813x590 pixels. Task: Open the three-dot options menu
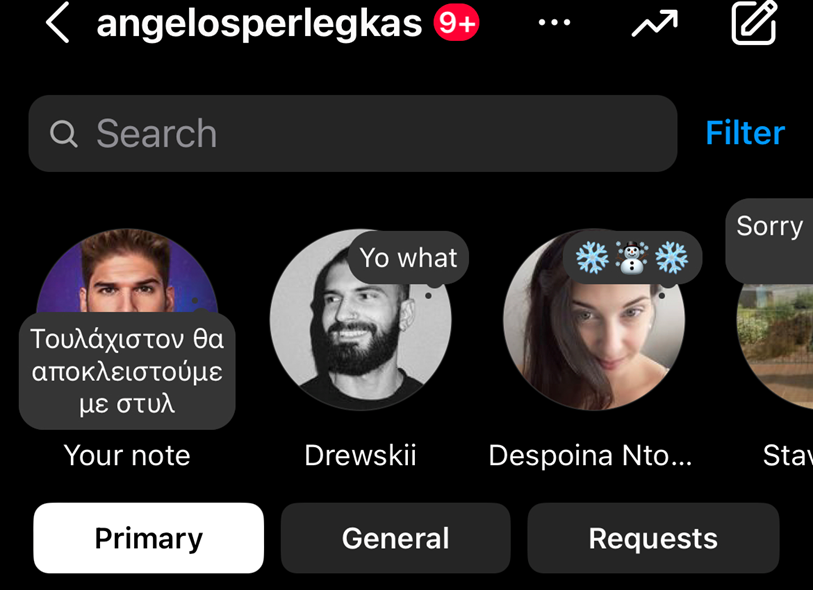(x=554, y=23)
